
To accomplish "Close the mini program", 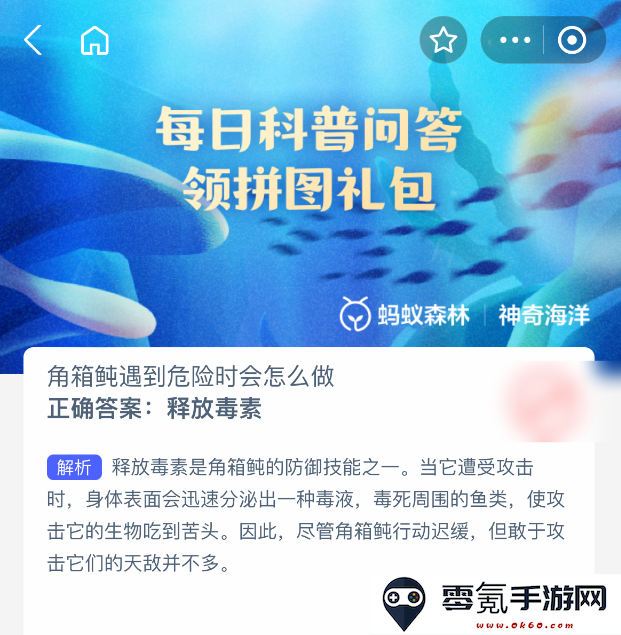I will point(573,41).
